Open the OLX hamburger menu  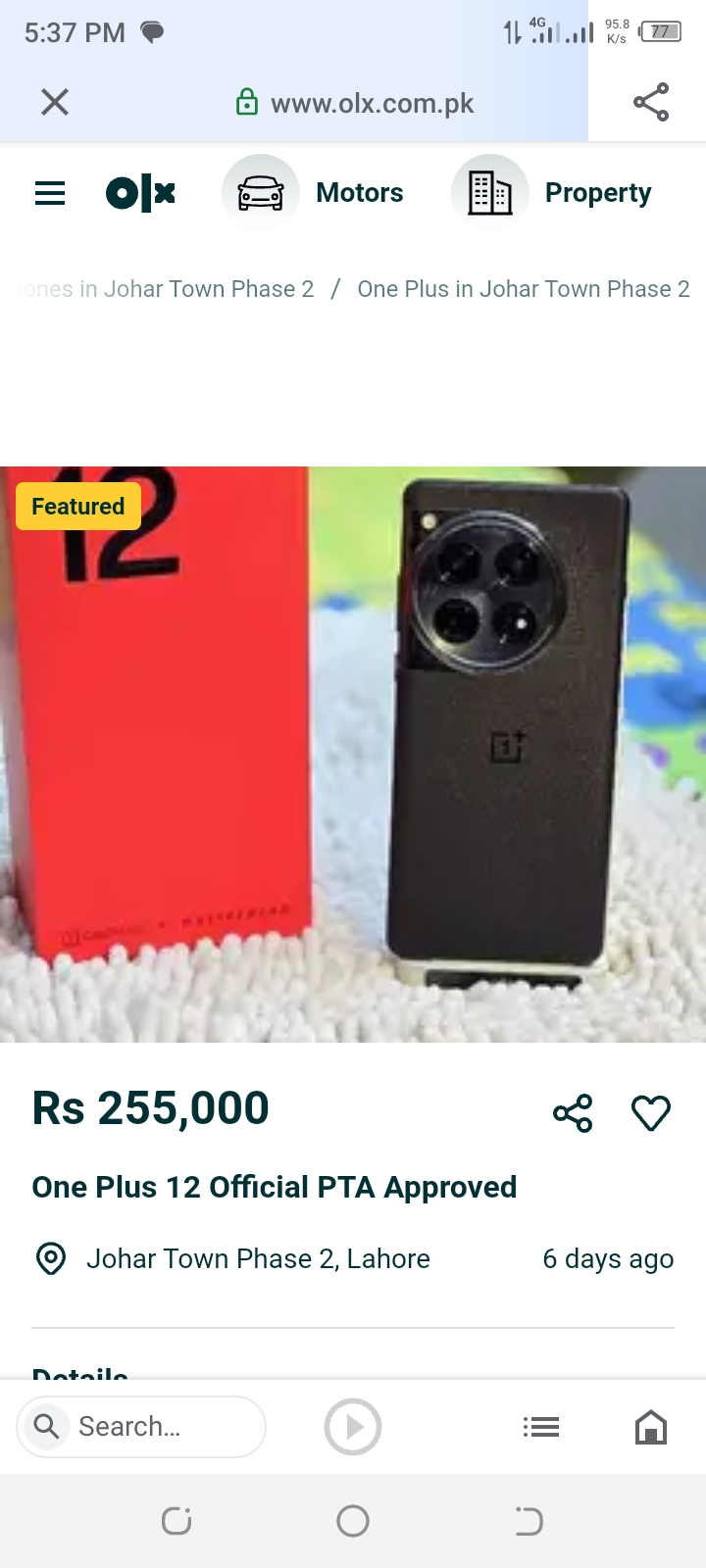[50, 193]
